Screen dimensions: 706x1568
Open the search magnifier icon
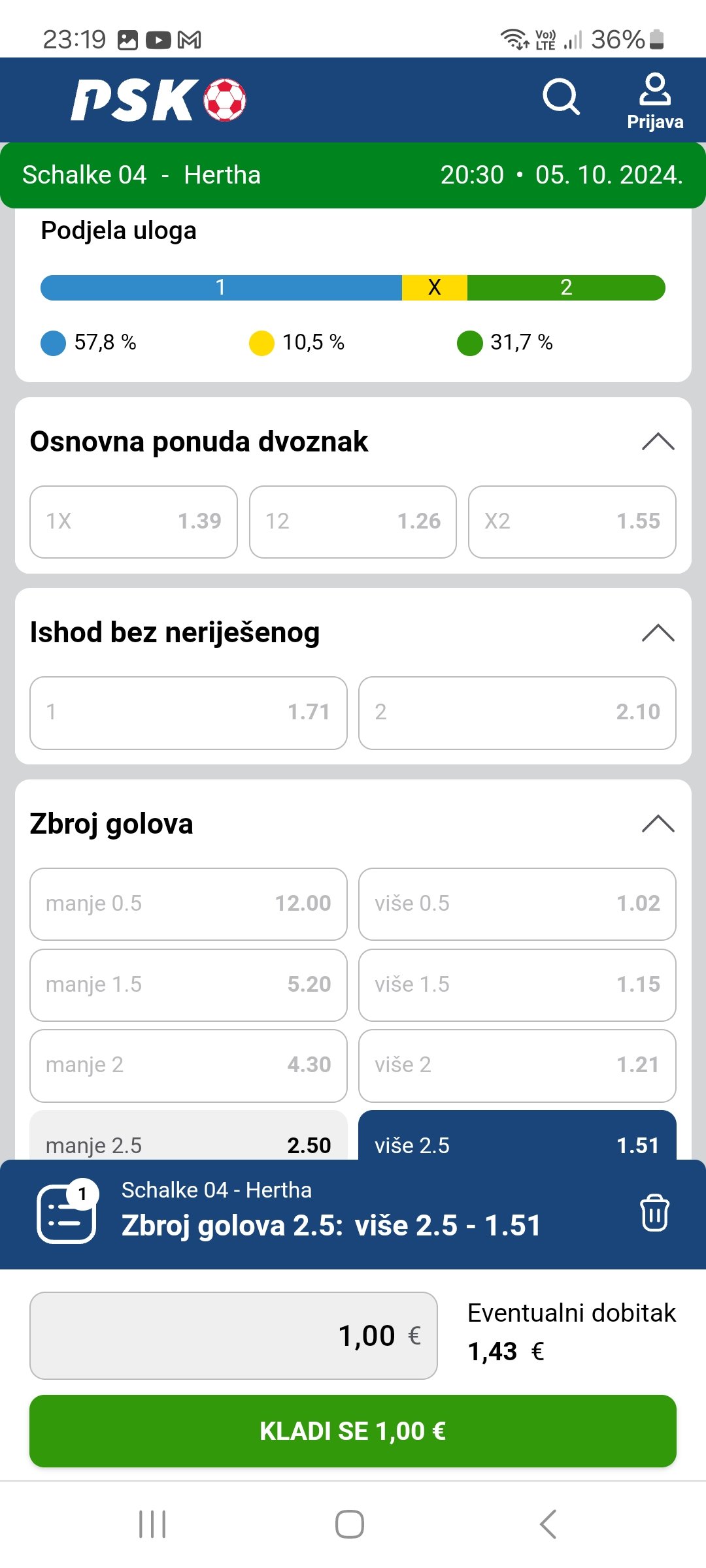click(561, 97)
